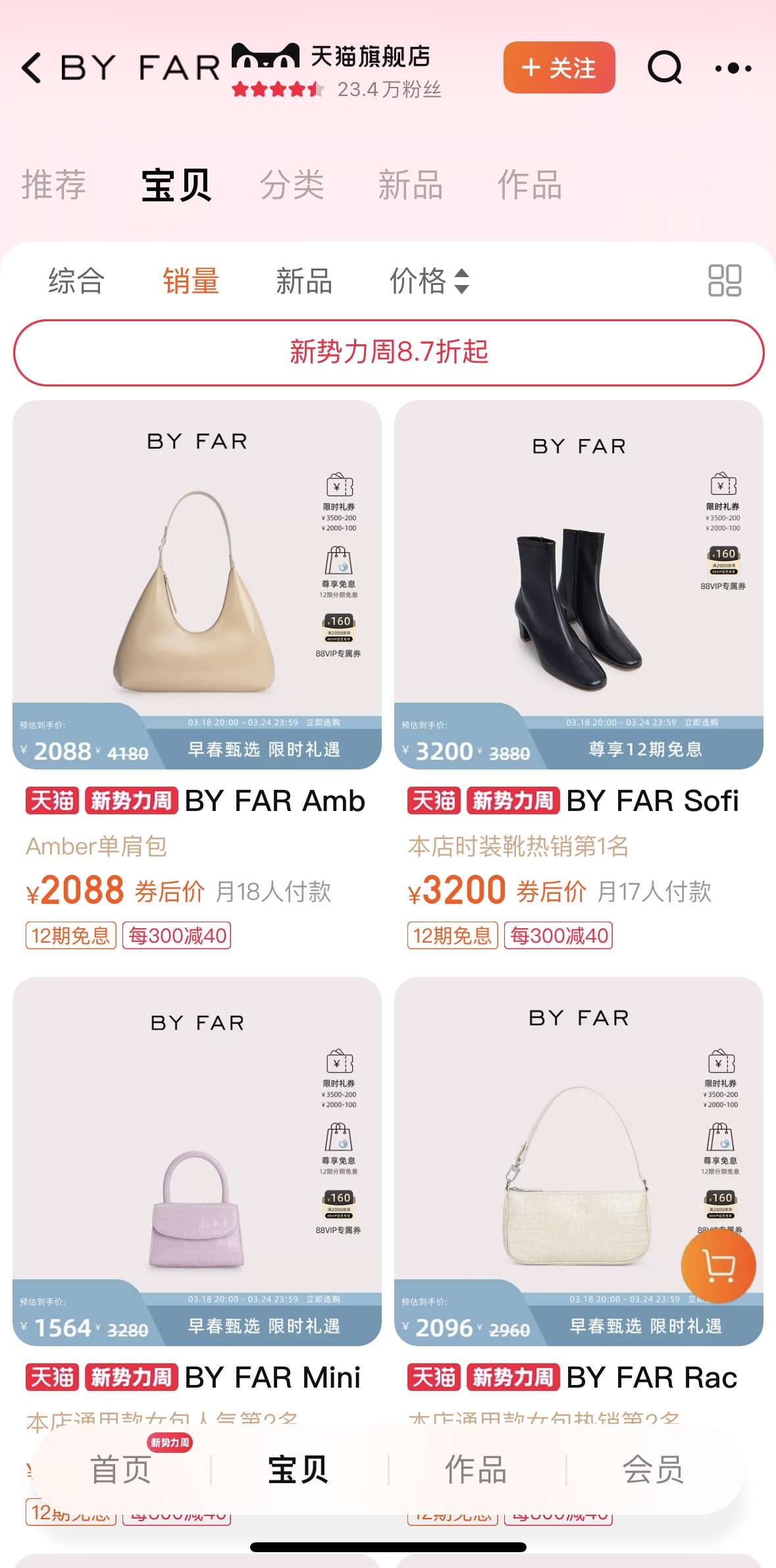Go to 首页 in the bottom bar

coord(121,1470)
